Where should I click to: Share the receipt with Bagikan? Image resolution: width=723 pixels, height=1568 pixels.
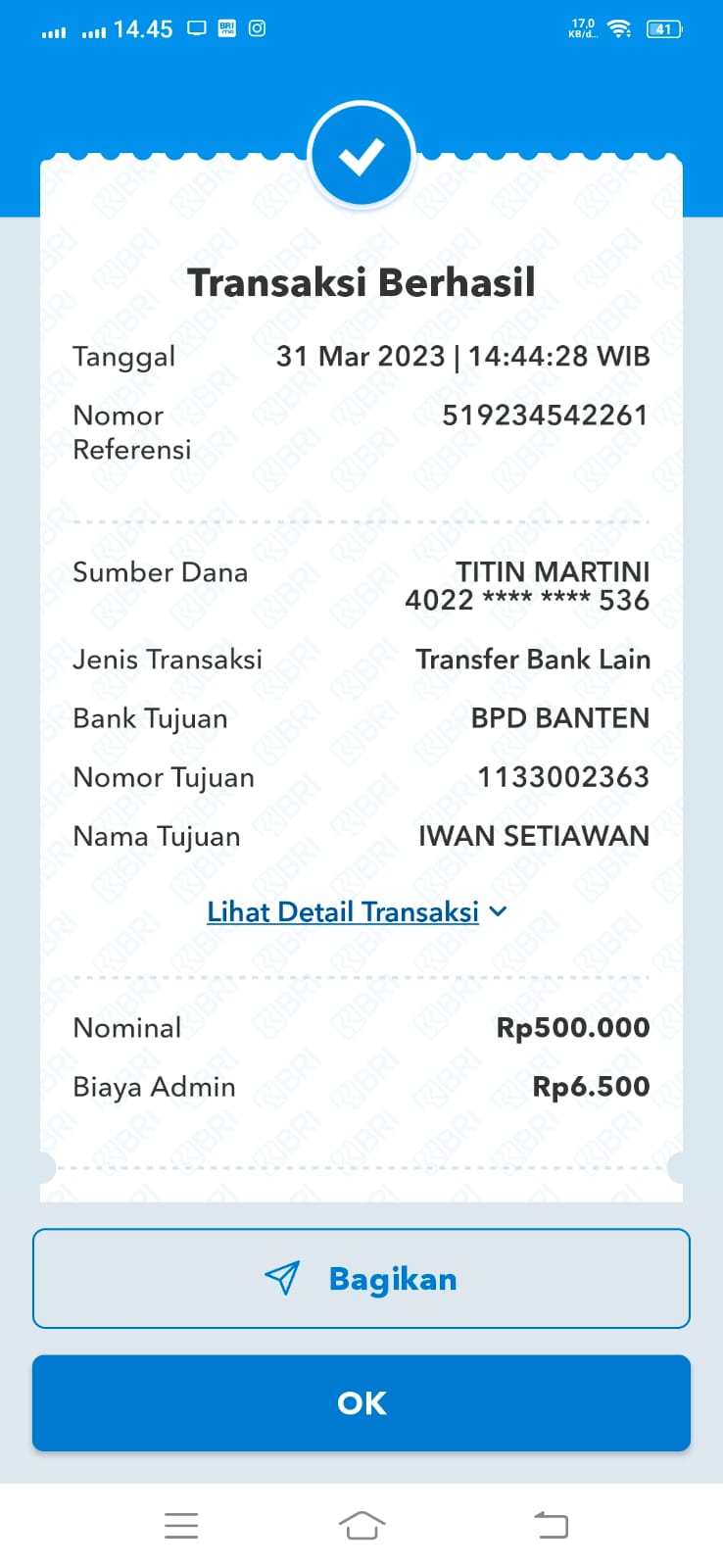(361, 1278)
